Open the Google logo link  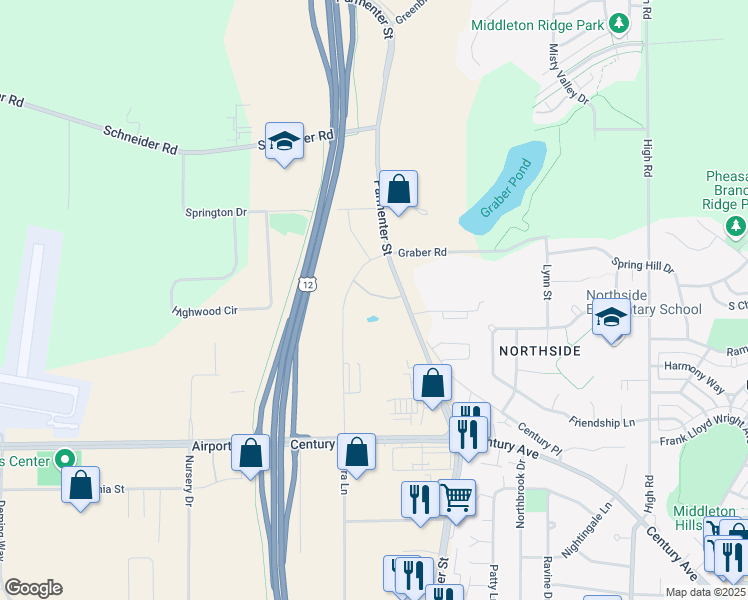coord(33,588)
